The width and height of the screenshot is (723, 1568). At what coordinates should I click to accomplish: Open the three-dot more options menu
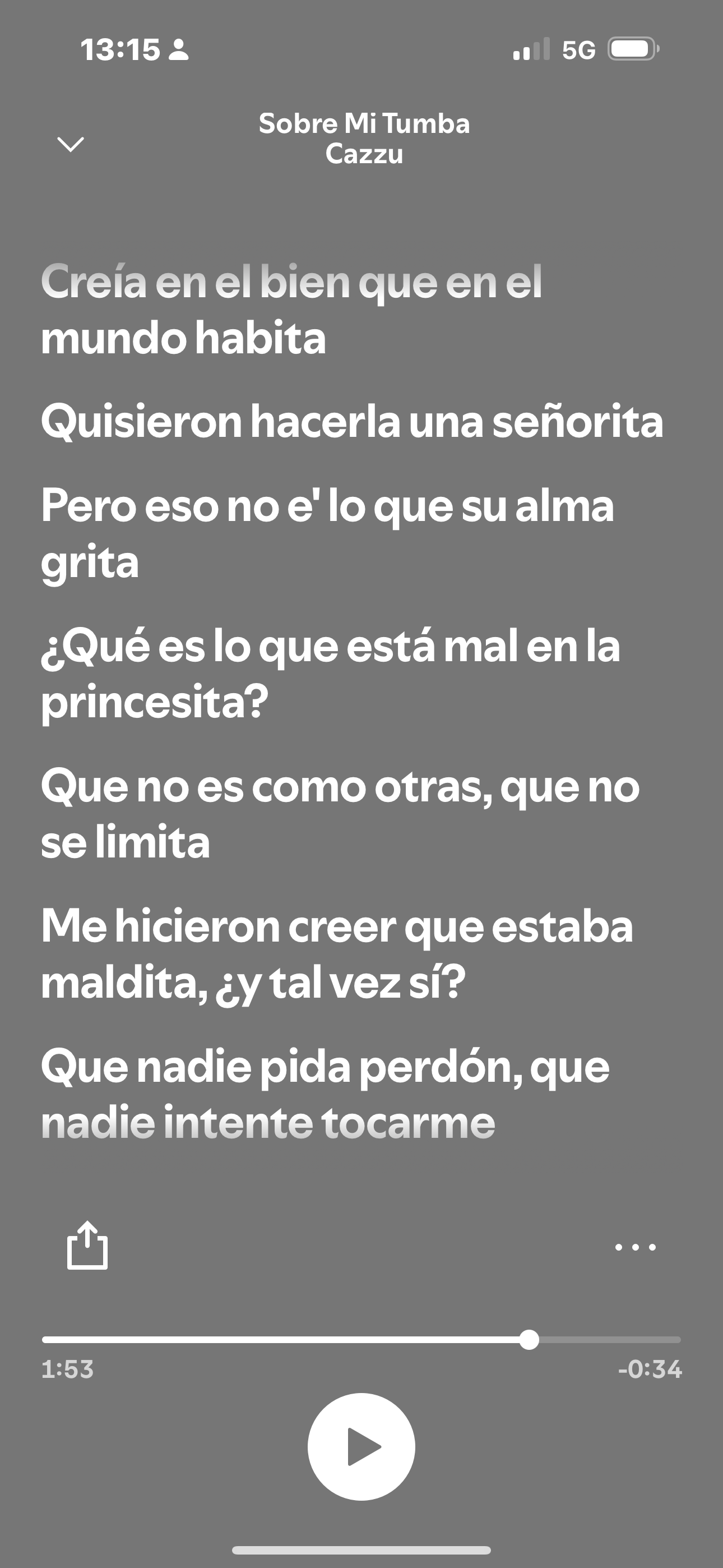[636, 1247]
